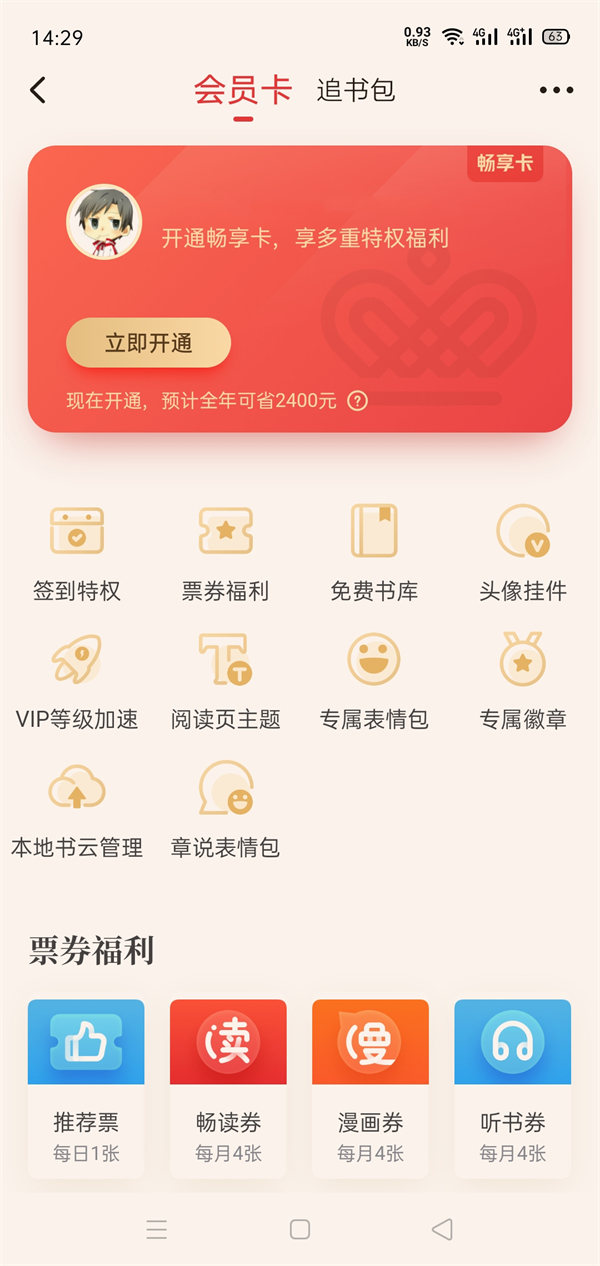Image resolution: width=600 pixels, height=1266 pixels.
Task: Open 专属徽章 privilege
Action: coord(523,680)
